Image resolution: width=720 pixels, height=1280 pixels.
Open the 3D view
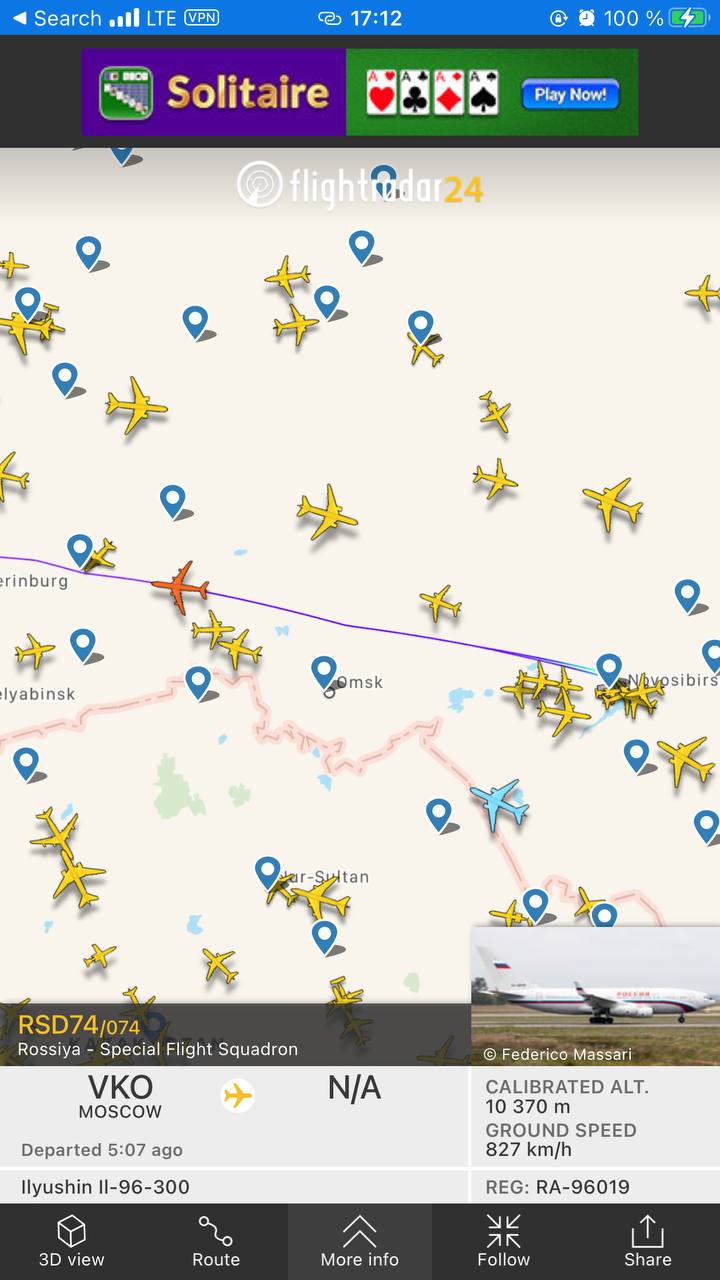point(71,1241)
